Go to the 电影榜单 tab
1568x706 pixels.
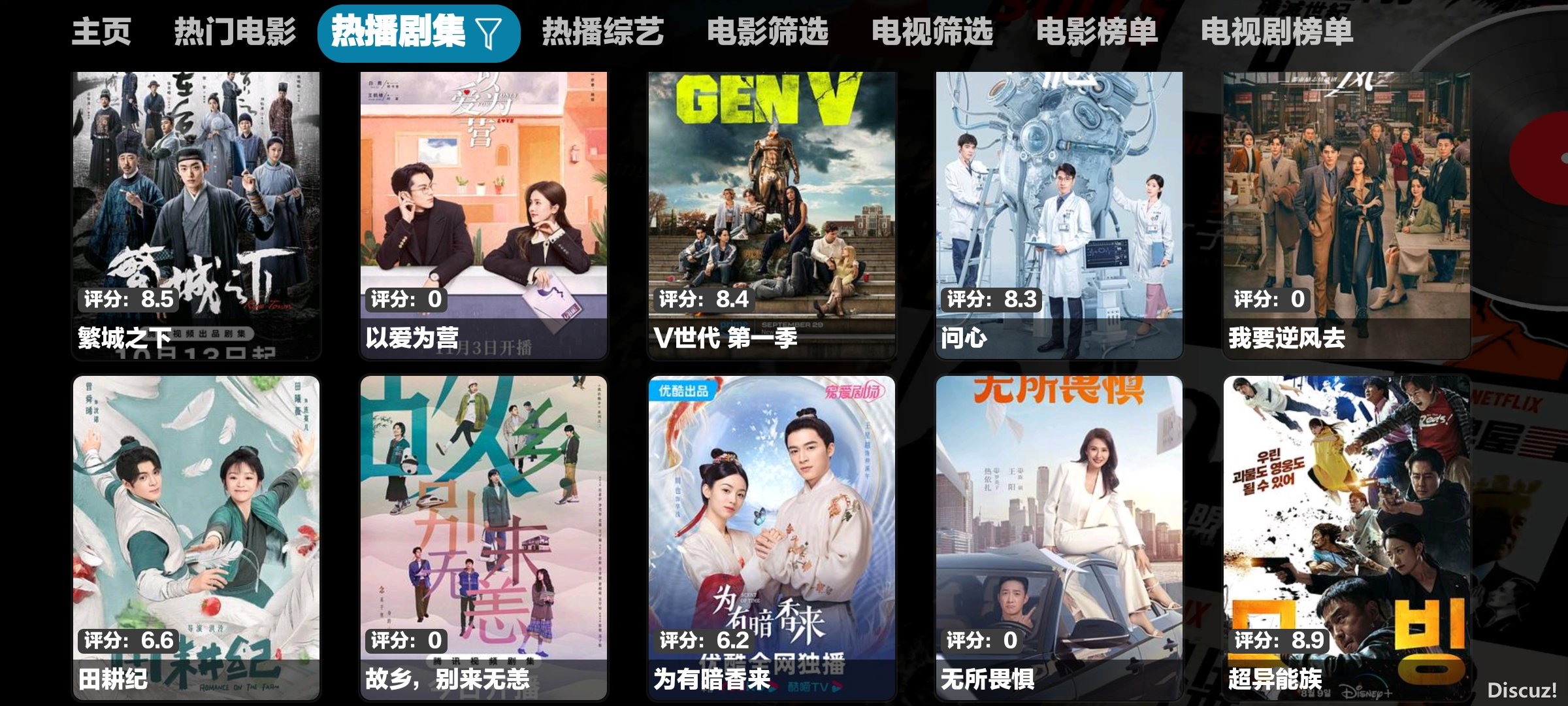pyautogui.click(x=1096, y=31)
